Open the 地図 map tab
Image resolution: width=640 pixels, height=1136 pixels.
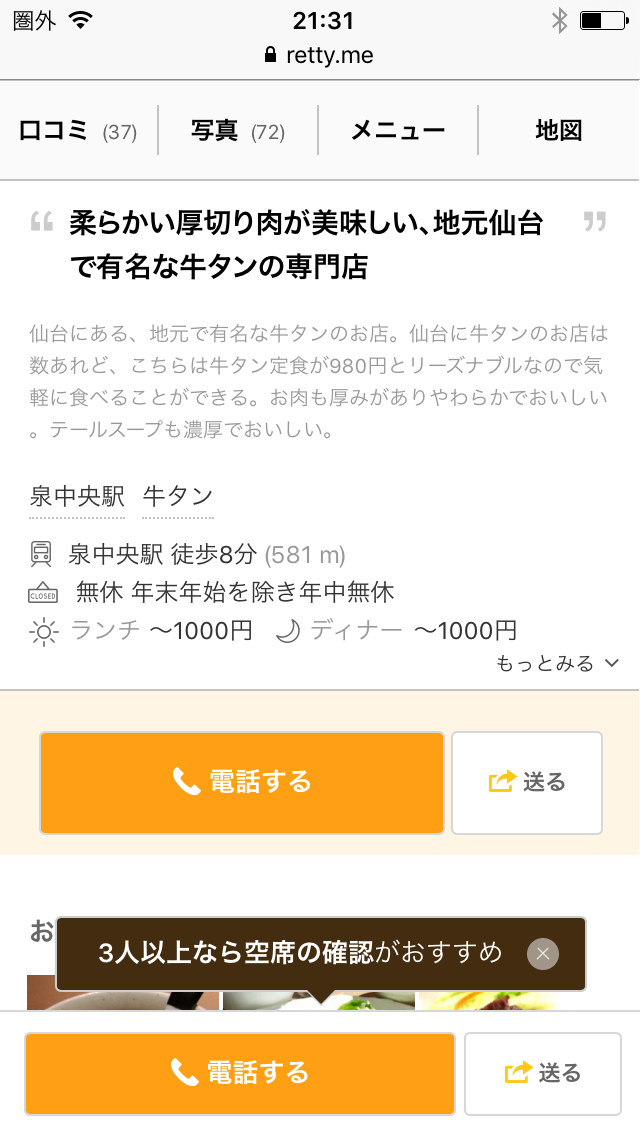(559, 131)
